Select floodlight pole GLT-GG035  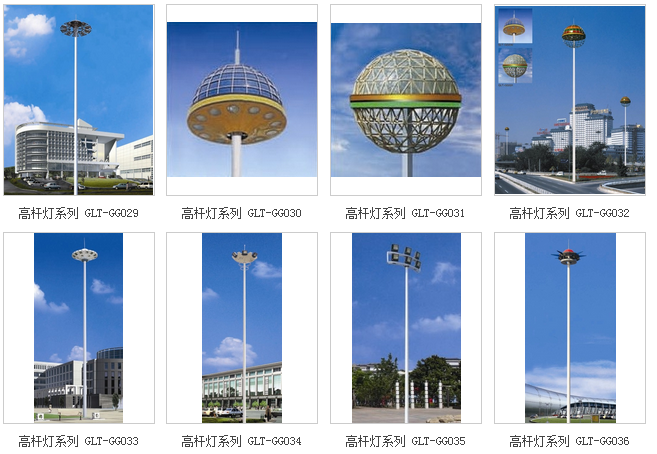406,327
